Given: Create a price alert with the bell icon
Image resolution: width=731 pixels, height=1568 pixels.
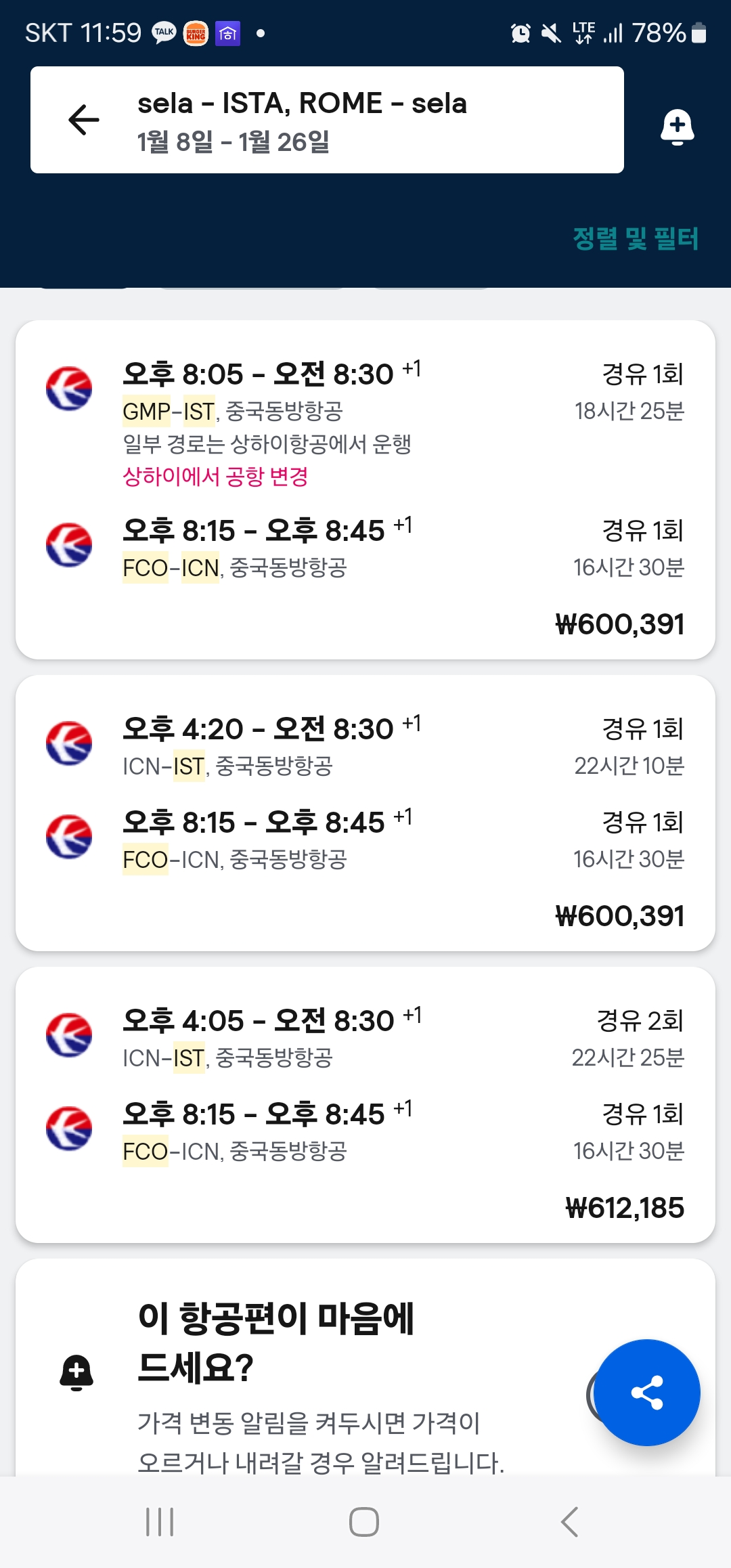Looking at the screenshot, I should pyautogui.click(x=677, y=126).
